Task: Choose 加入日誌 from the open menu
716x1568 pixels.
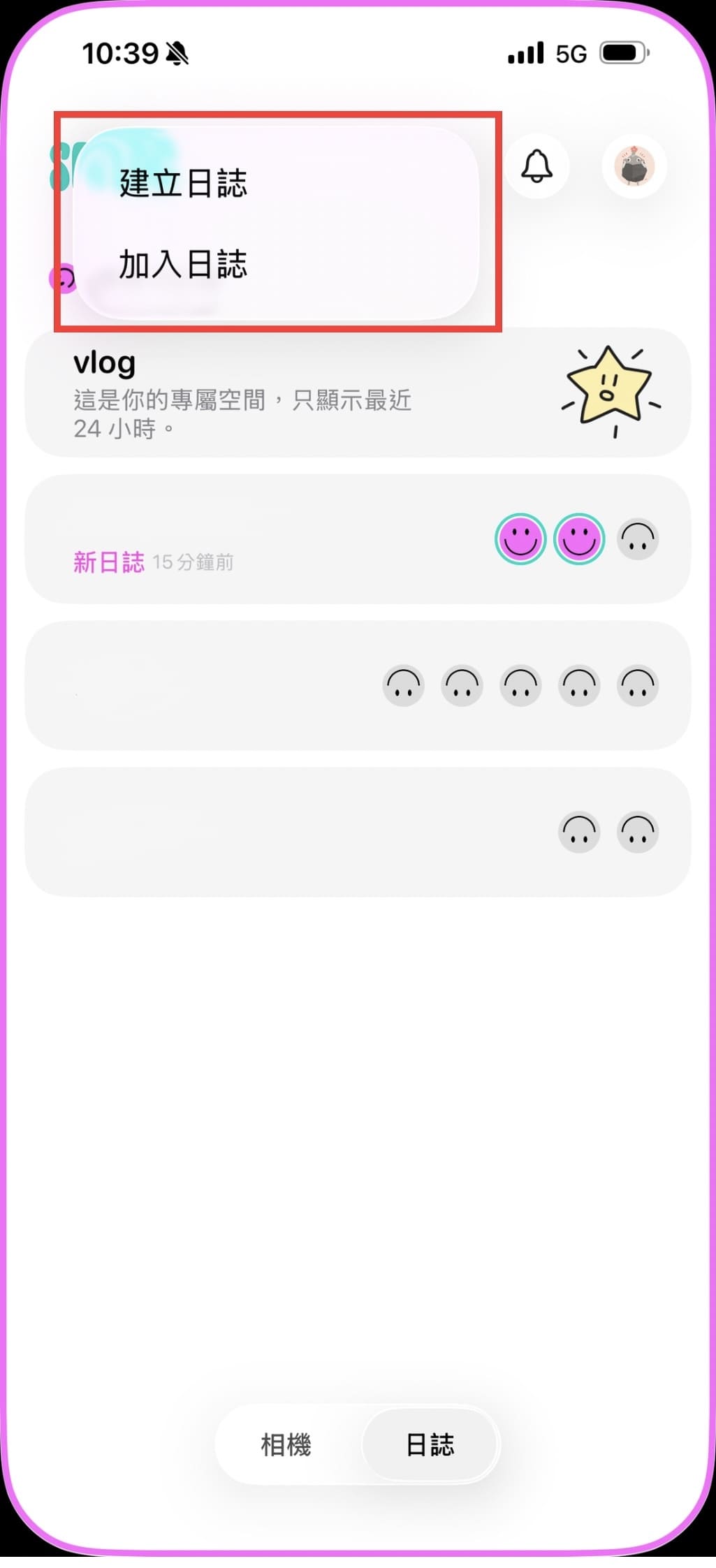Action: [184, 264]
